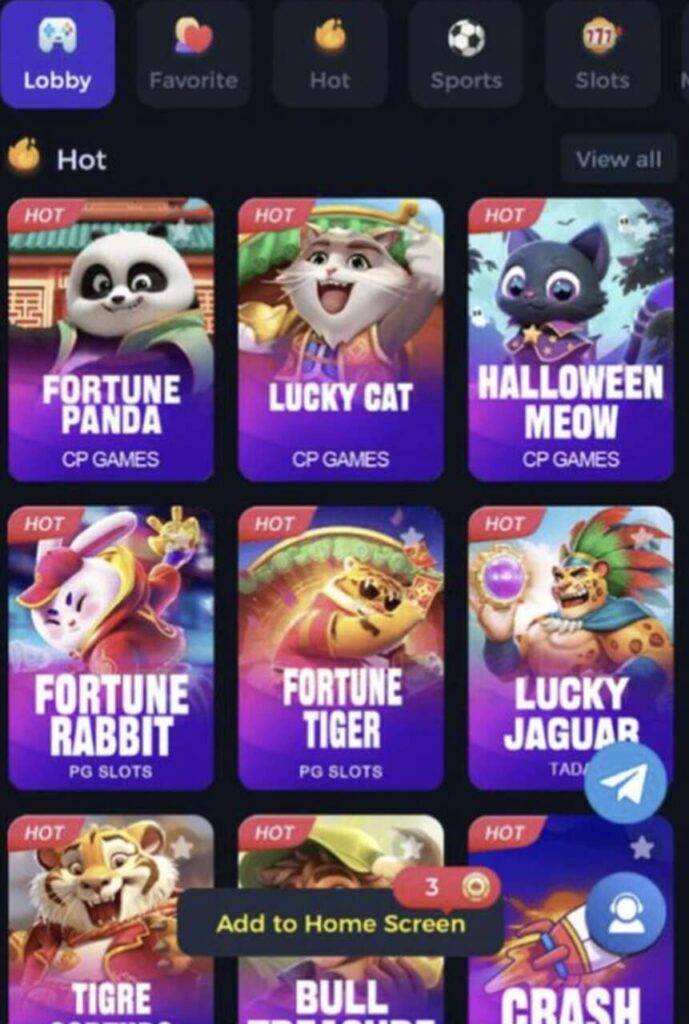The image size is (689, 1024).
Task: View all Hot games
Action: tap(618, 159)
